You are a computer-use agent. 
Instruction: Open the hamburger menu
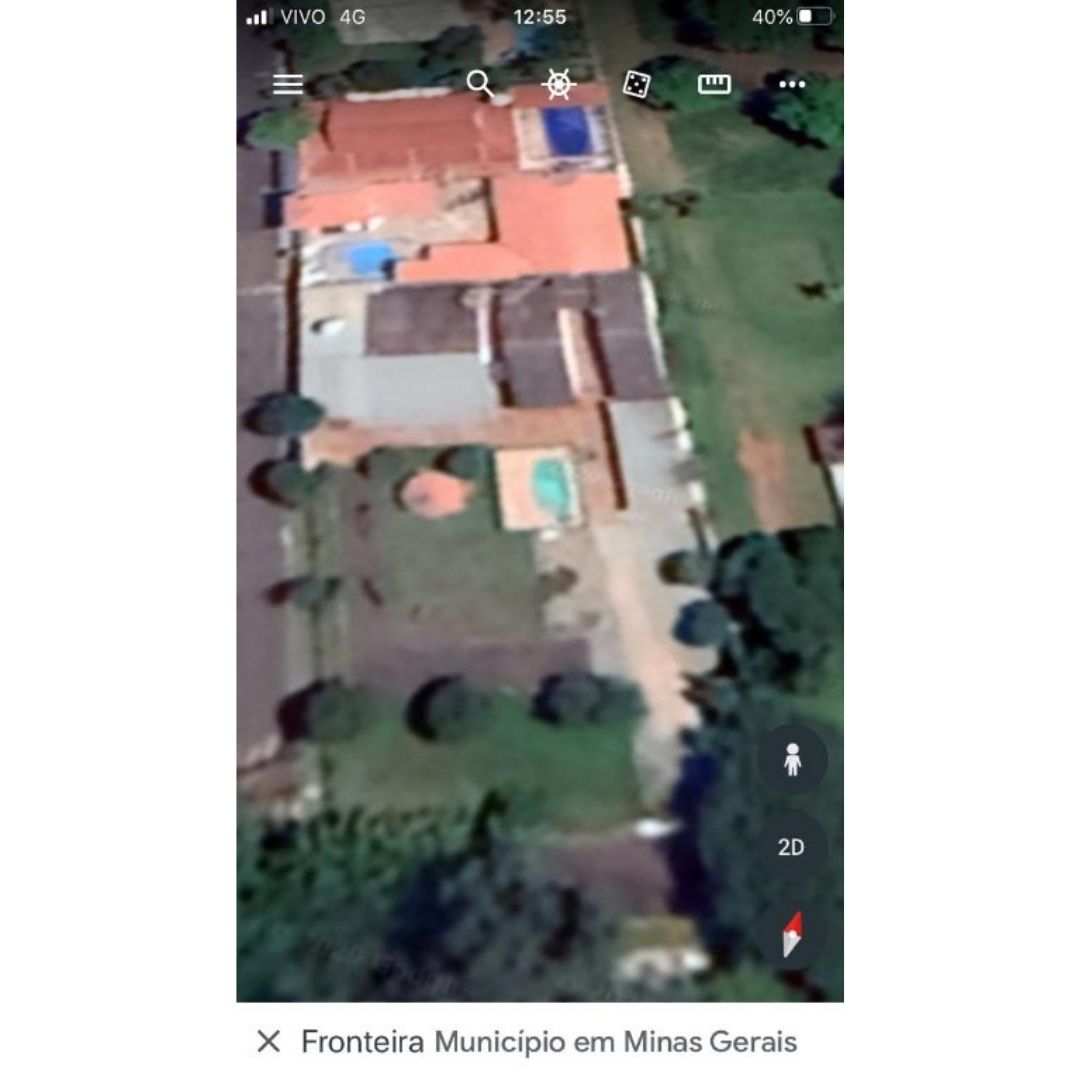(x=288, y=85)
